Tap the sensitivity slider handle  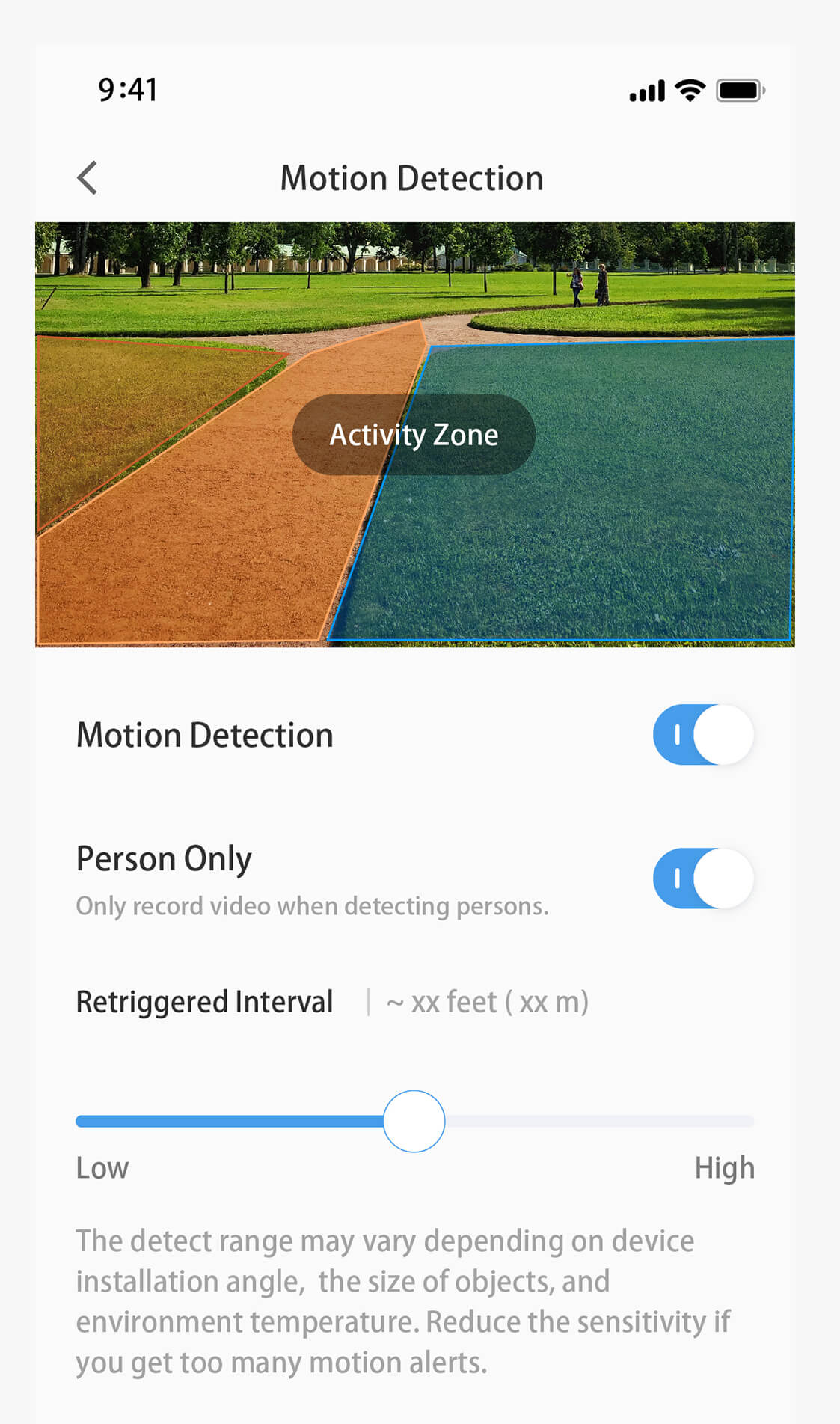[x=414, y=1121]
